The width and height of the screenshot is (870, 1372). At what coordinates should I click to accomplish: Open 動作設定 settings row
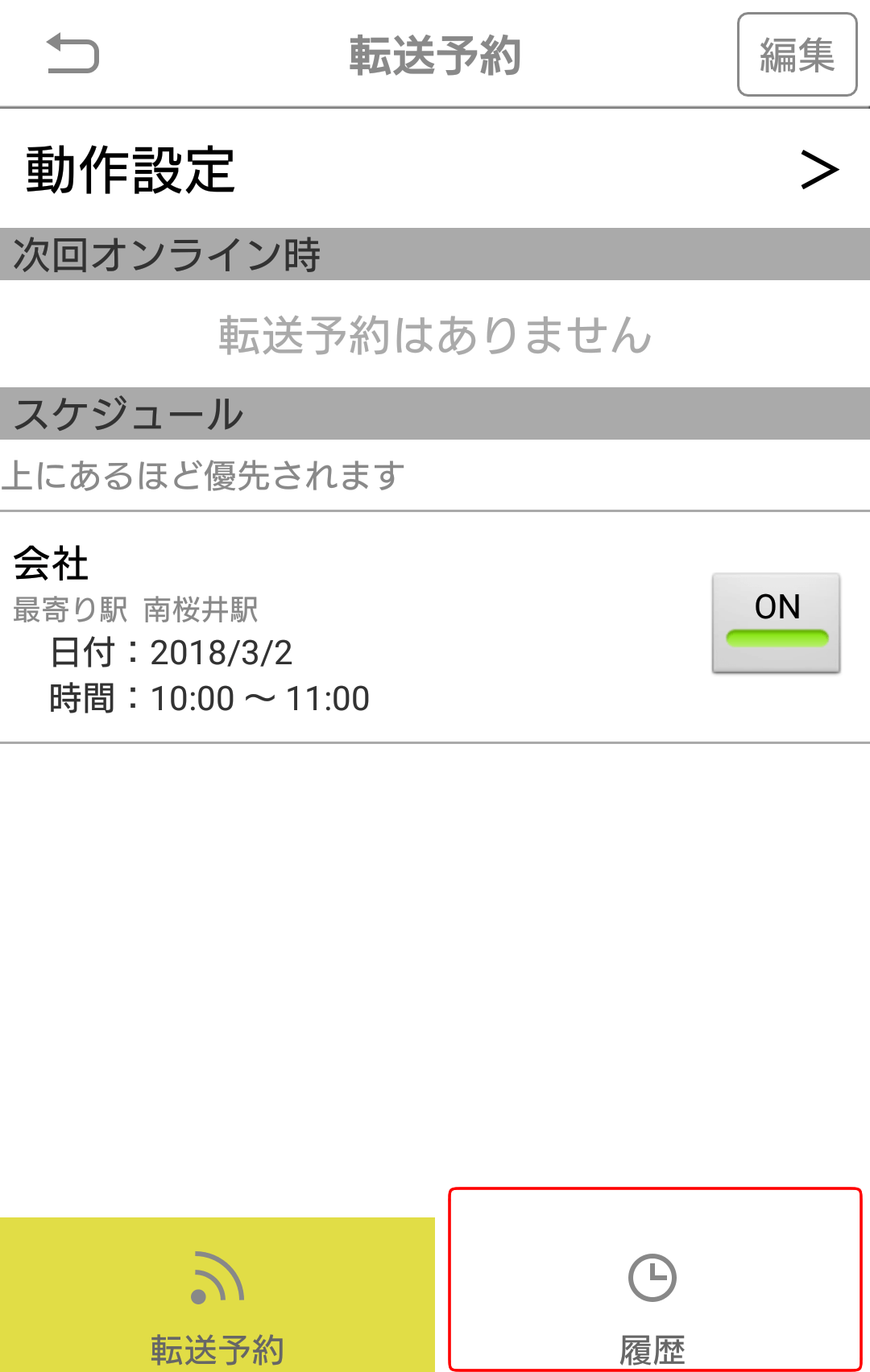(x=435, y=170)
